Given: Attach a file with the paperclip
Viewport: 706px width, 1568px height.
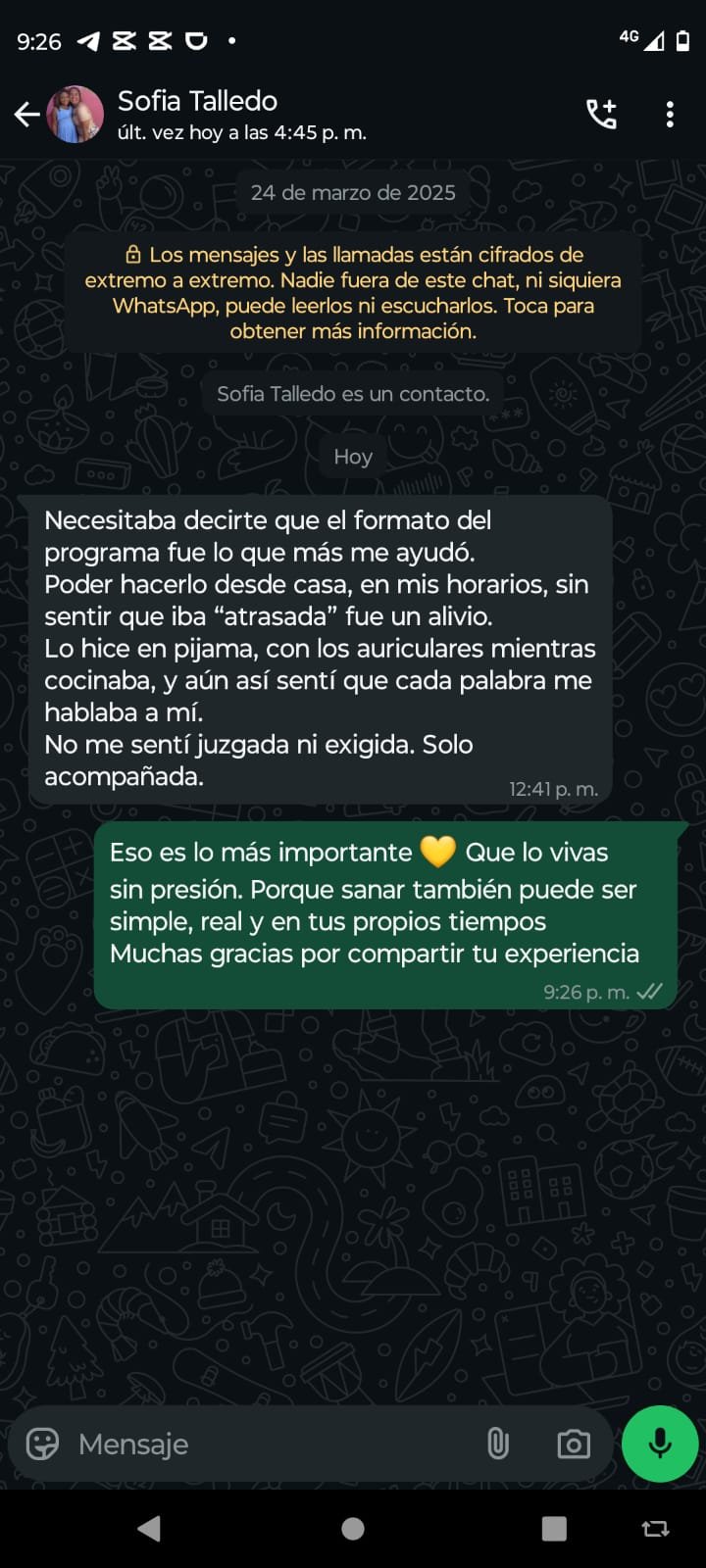Looking at the screenshot, I should (x=498, y=1444).
